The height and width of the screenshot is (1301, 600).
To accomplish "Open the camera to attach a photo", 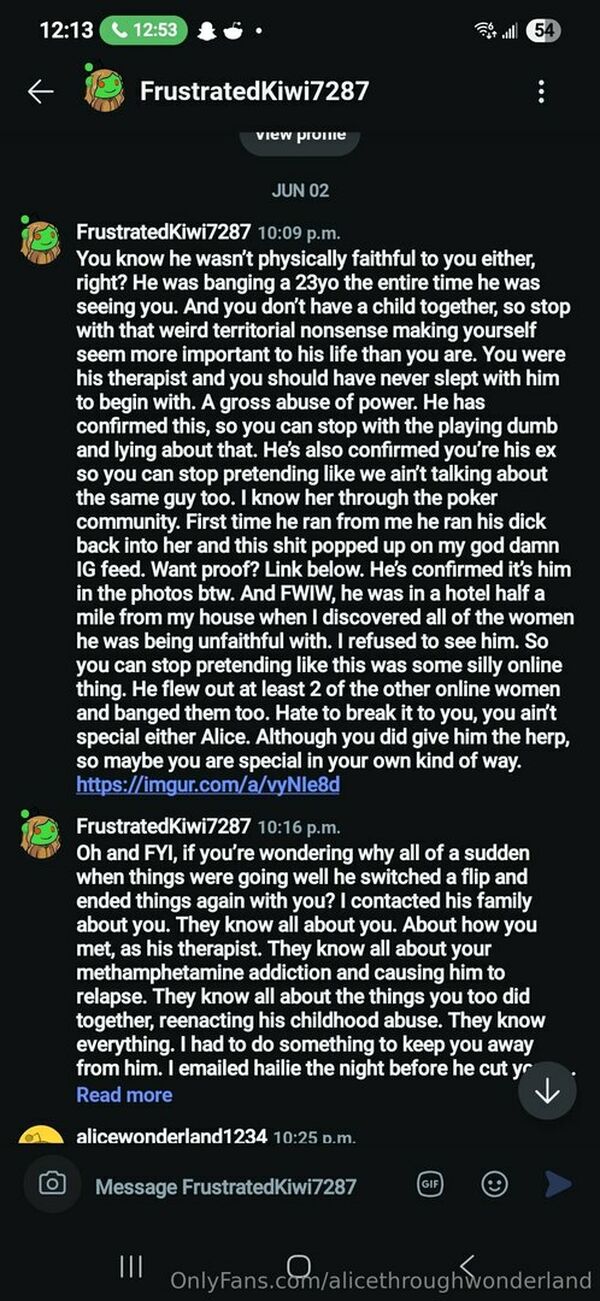I will [x=52, y=1185].
